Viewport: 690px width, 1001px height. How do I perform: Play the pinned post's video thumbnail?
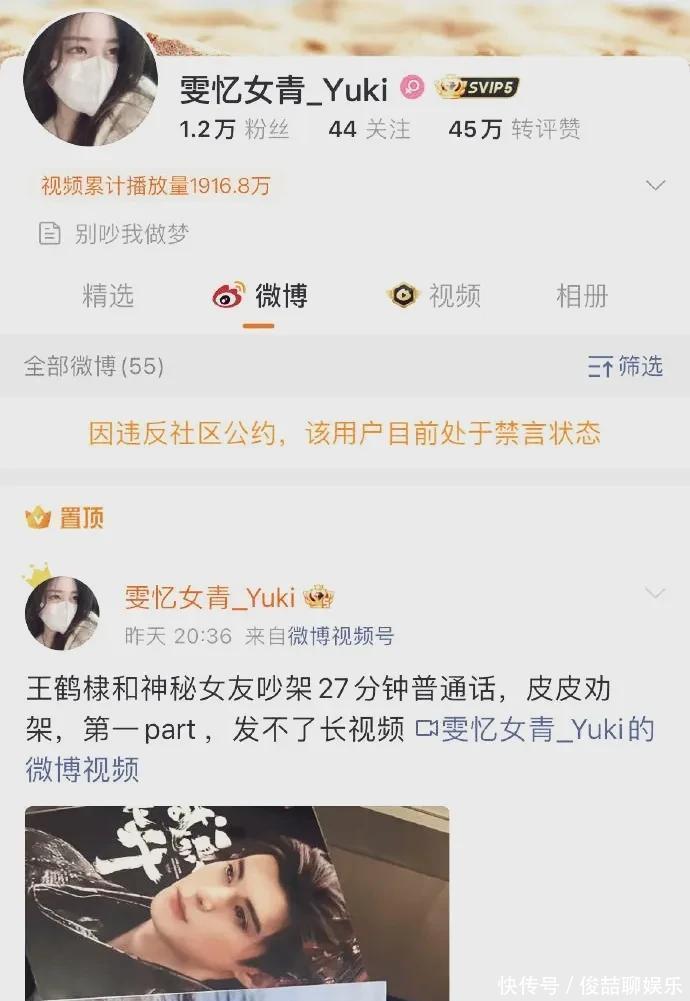[x=237, y=900]
